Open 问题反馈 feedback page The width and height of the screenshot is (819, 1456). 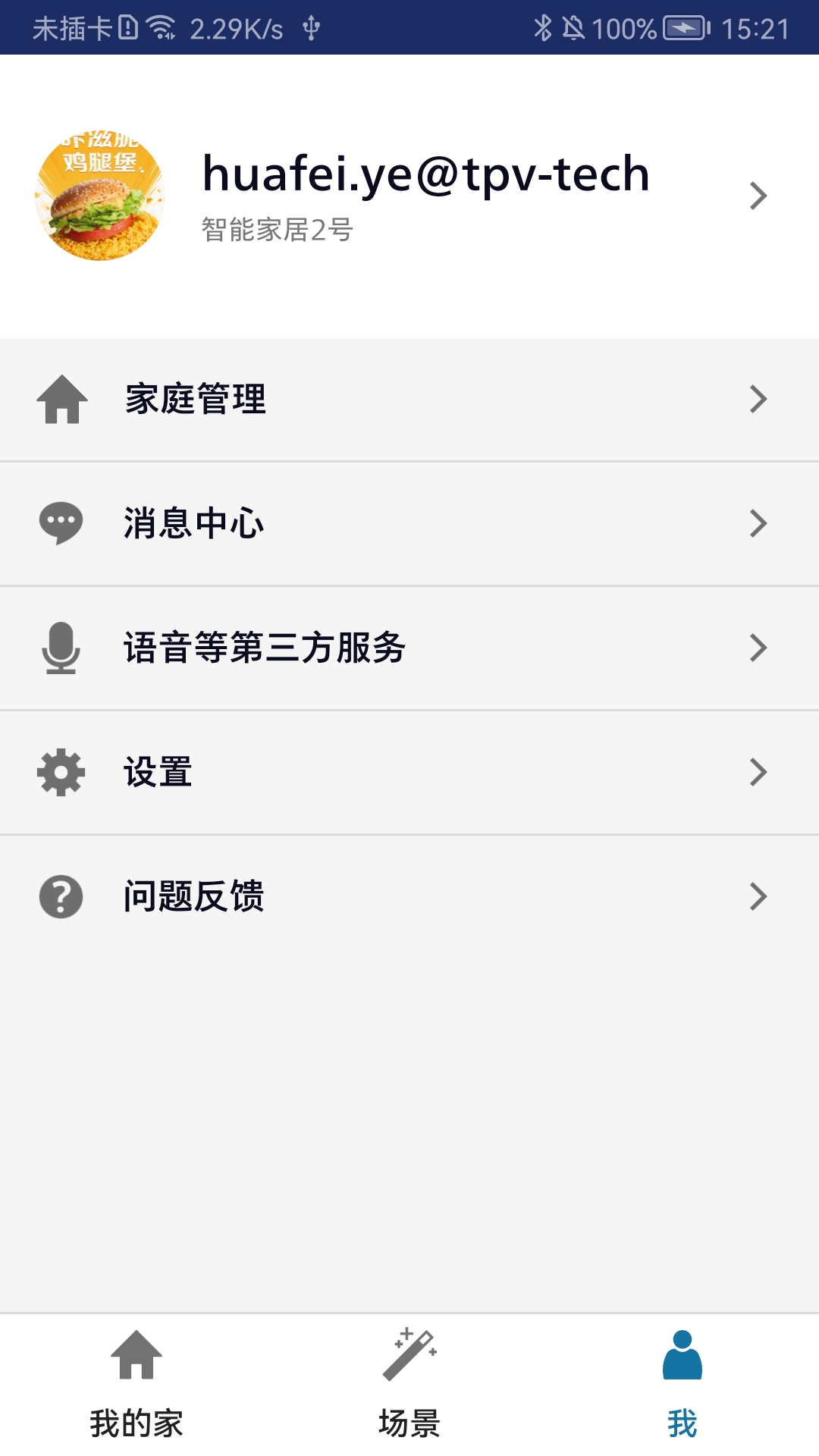point(409,896)
